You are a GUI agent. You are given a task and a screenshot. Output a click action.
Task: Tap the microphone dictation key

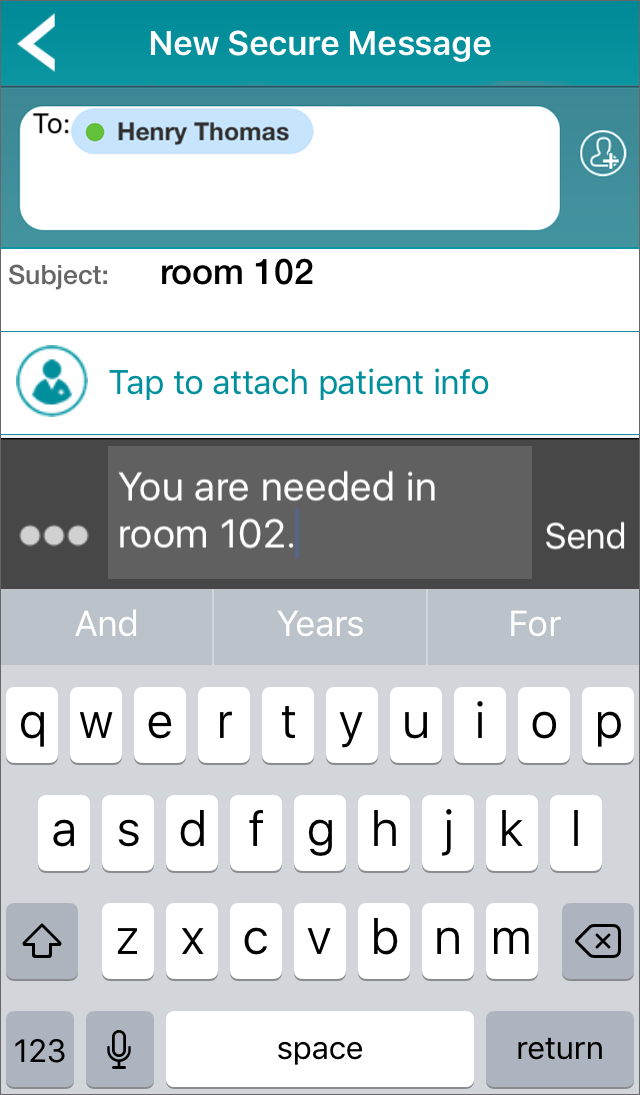120,1049
